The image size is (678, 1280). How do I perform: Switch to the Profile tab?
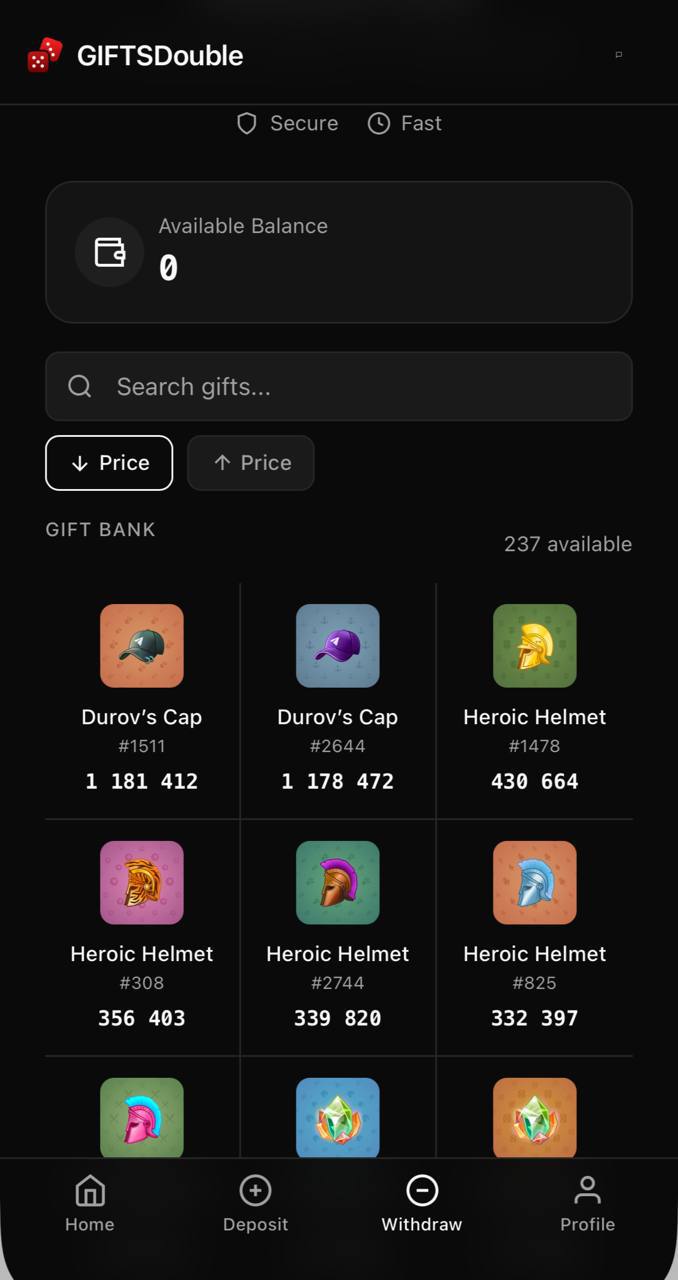click(x=587, y=1203)
